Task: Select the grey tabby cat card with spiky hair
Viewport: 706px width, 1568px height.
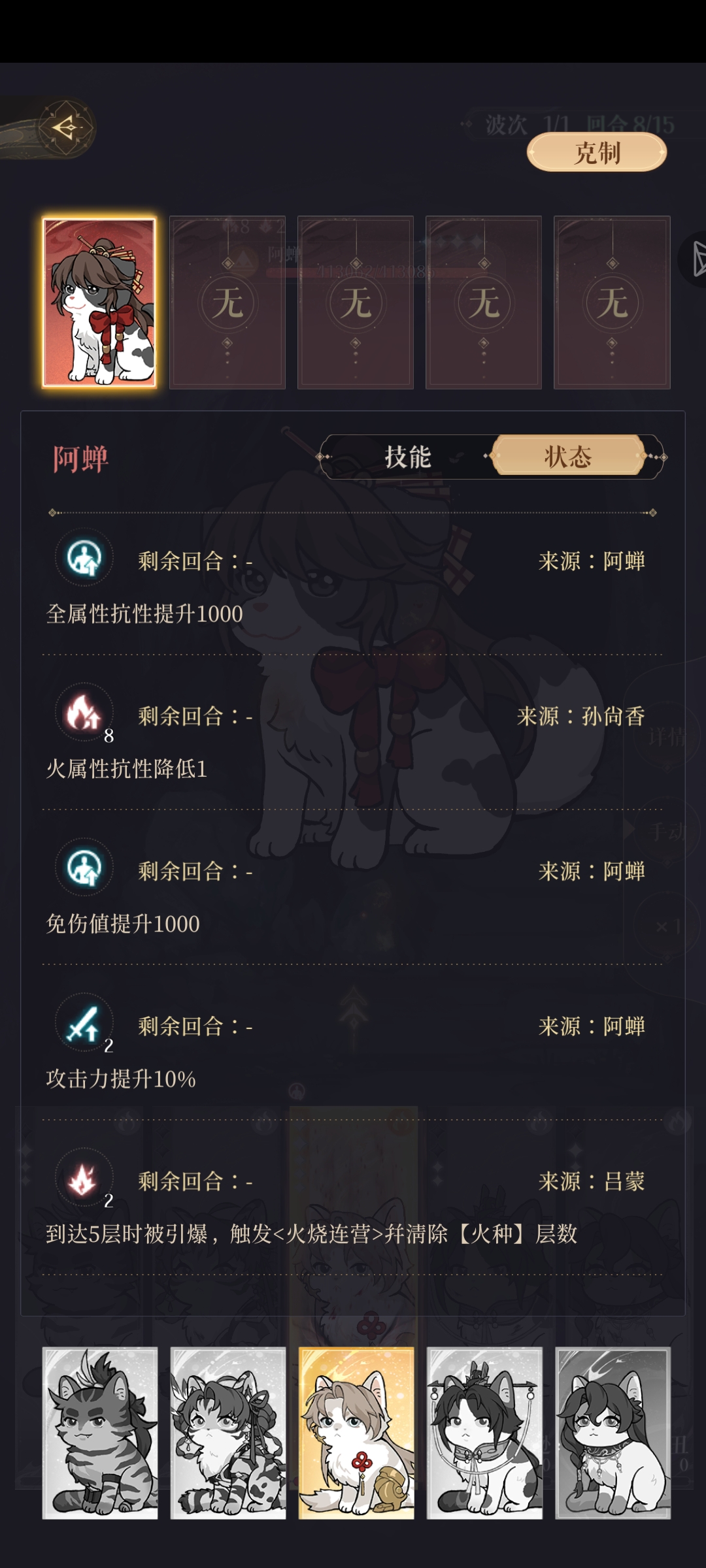Action: [x=100, y=1432]
